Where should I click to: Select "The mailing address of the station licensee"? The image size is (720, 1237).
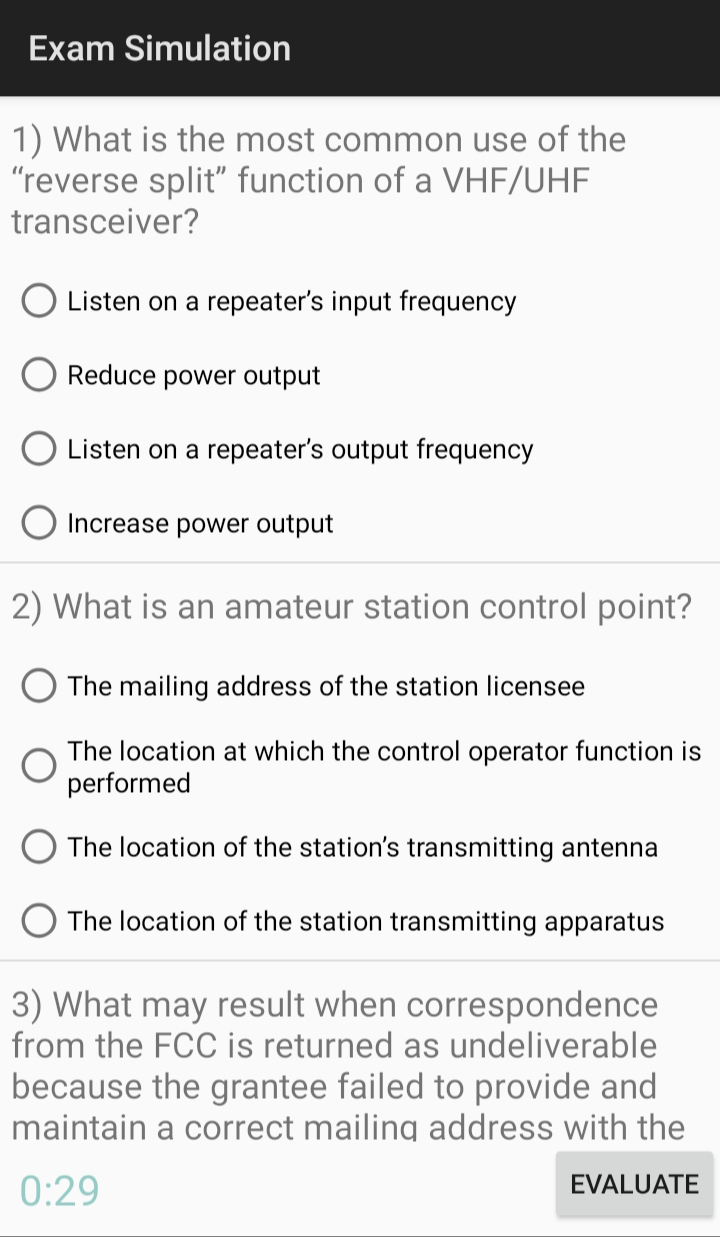click(40, 687)
